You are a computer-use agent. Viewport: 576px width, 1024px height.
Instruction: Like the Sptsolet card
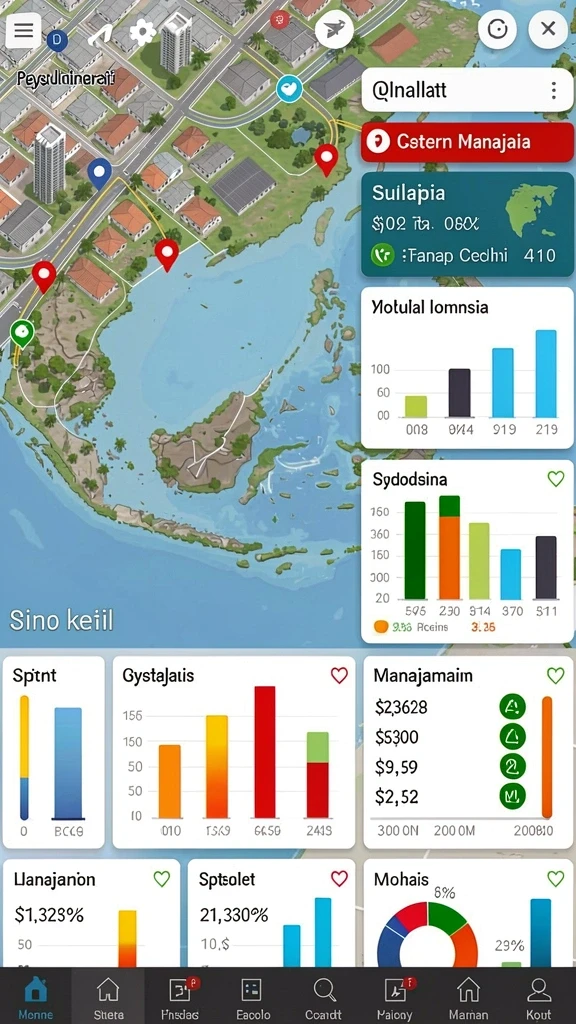point(339,879)
